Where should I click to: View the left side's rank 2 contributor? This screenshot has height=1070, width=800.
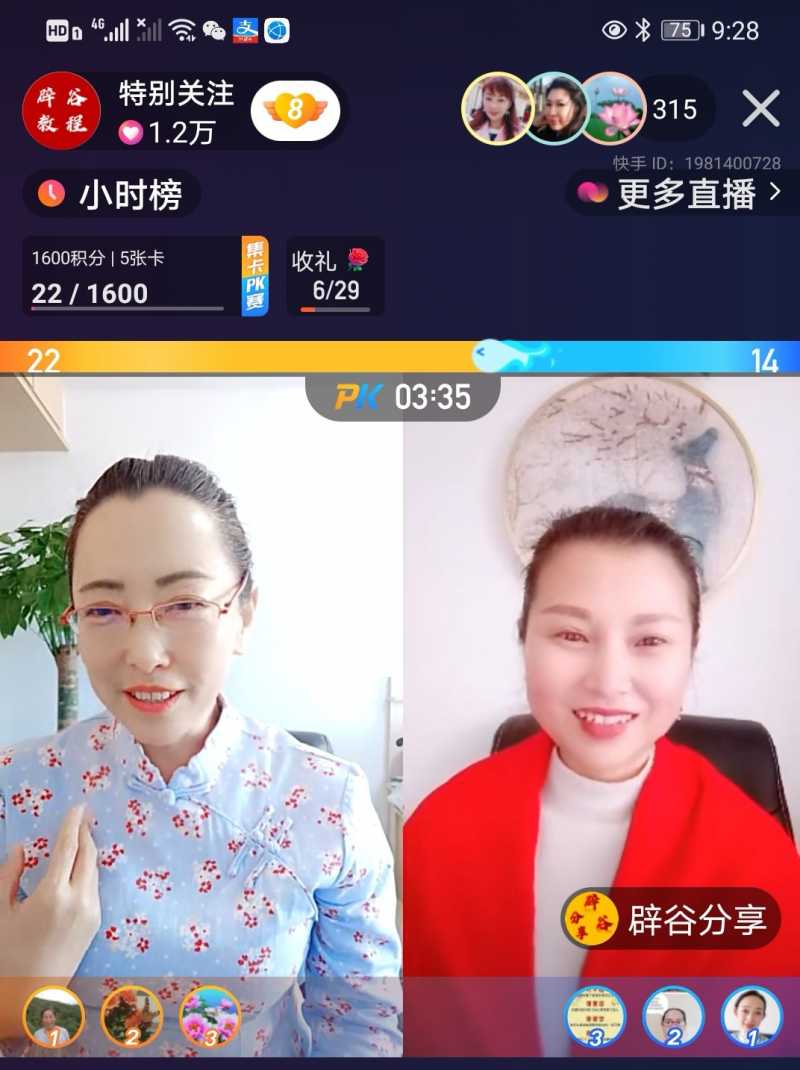[132, 1016]
